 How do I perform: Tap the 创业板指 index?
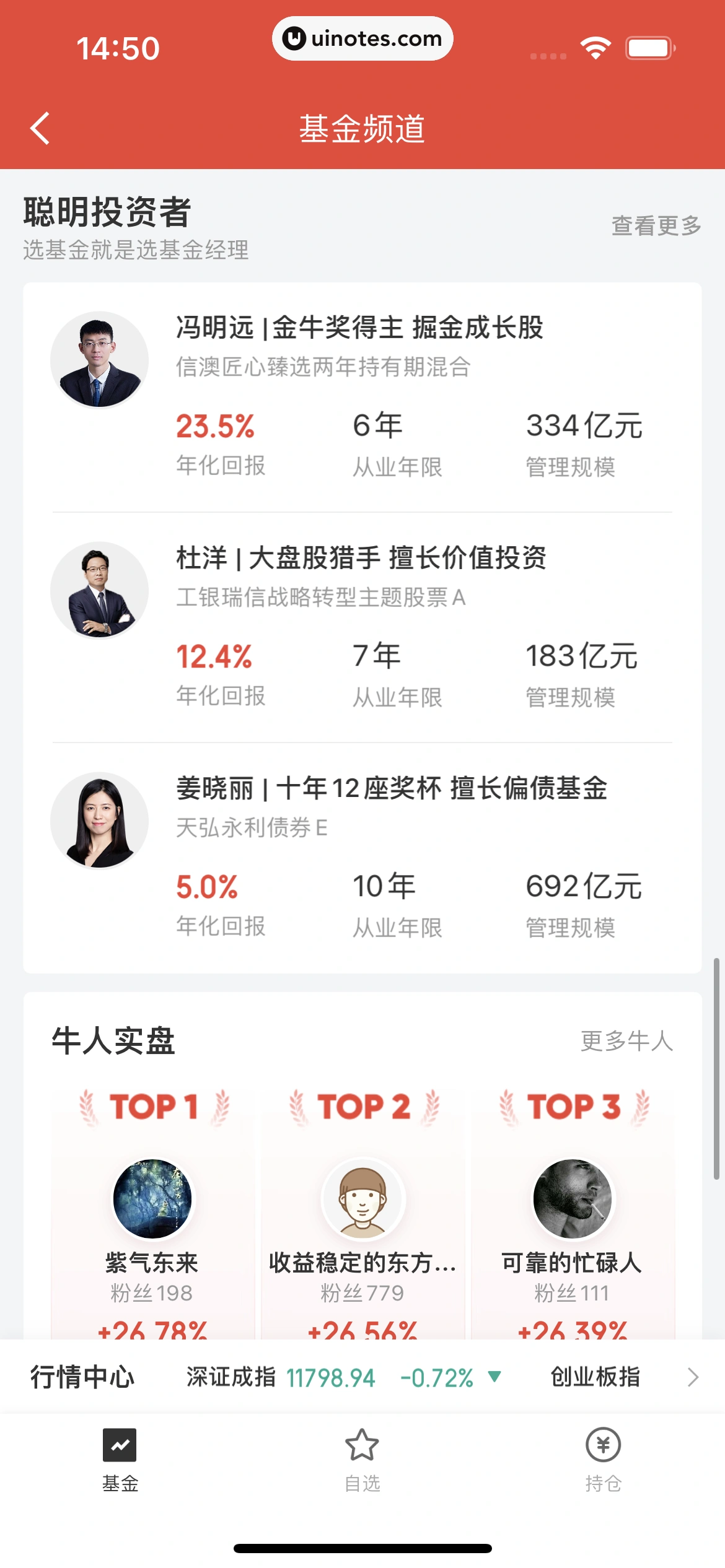595,1377
